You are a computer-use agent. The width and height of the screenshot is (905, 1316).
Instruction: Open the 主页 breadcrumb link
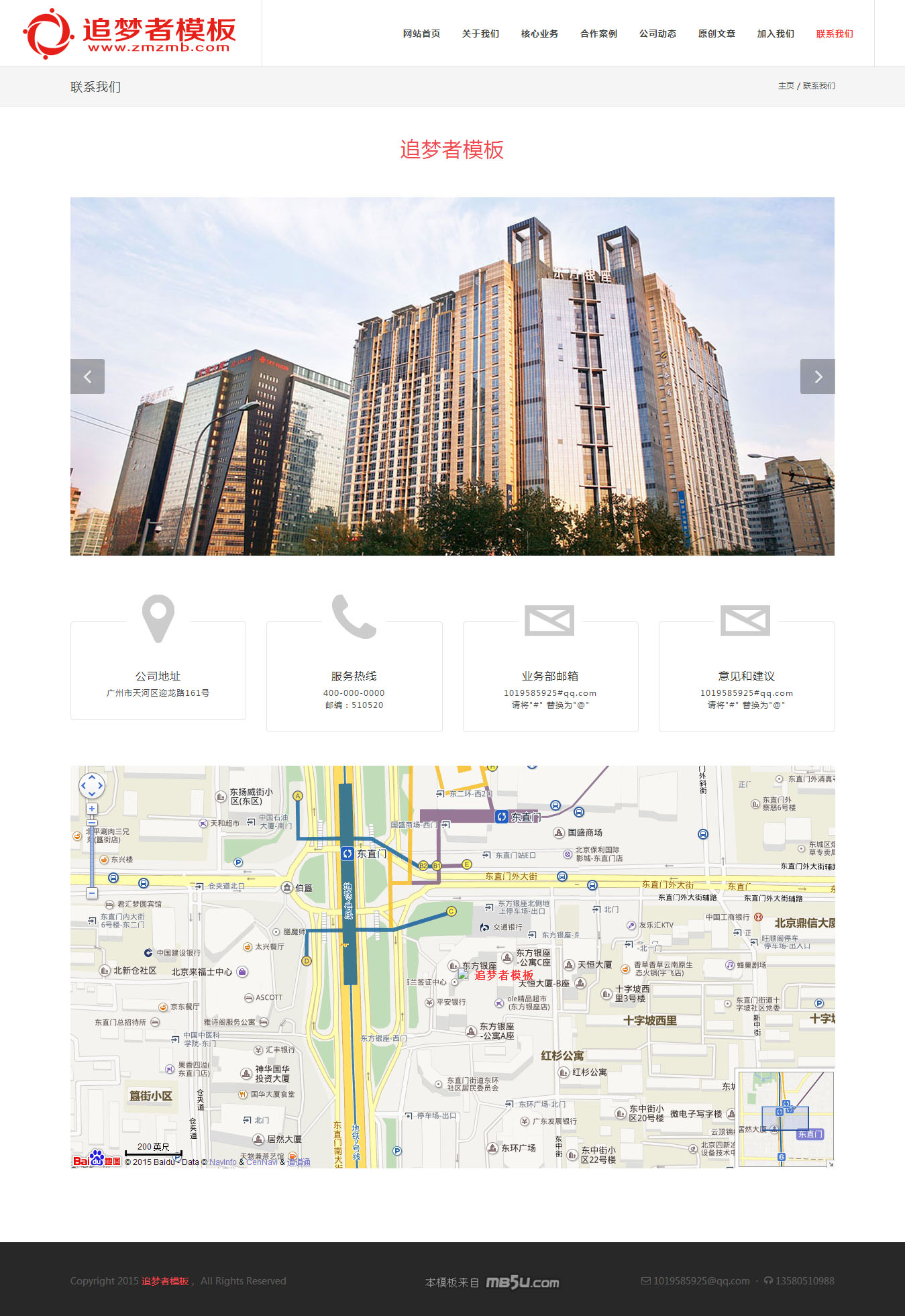(x=786, y=86)
